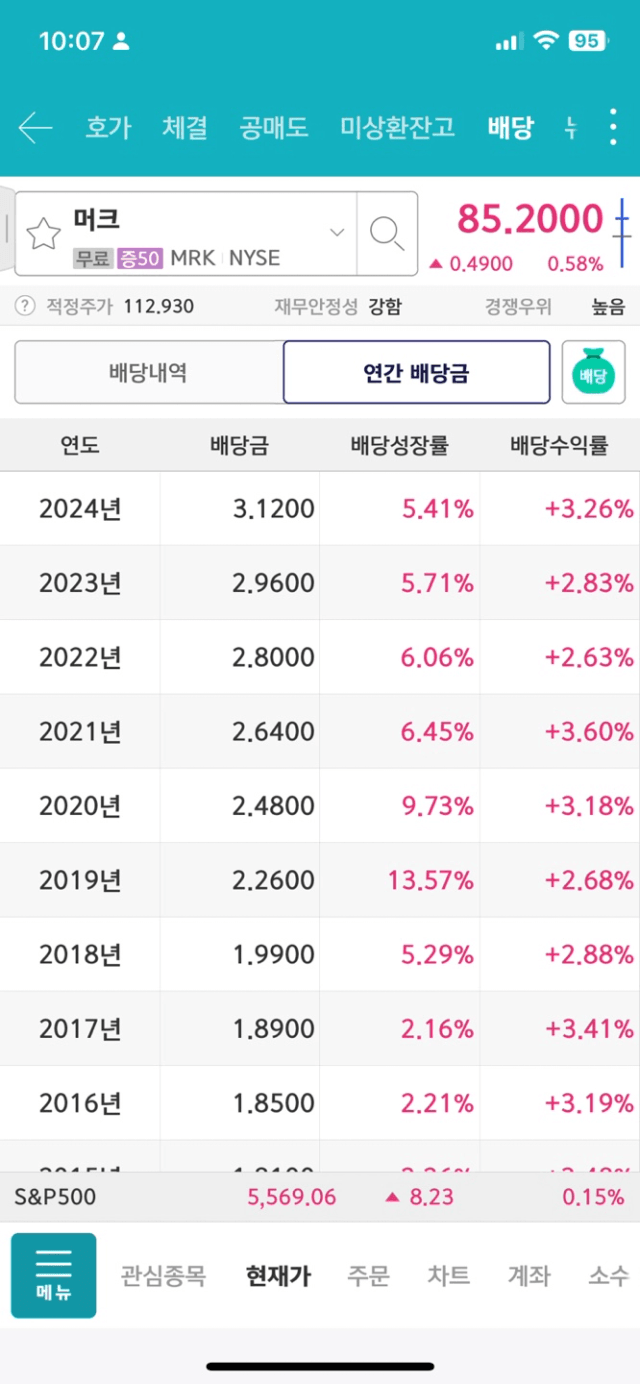Tap the S&P500 index ticker bar
Image resolution: width=640 pixels, height=1384 pixels.
pos(320,1196)
